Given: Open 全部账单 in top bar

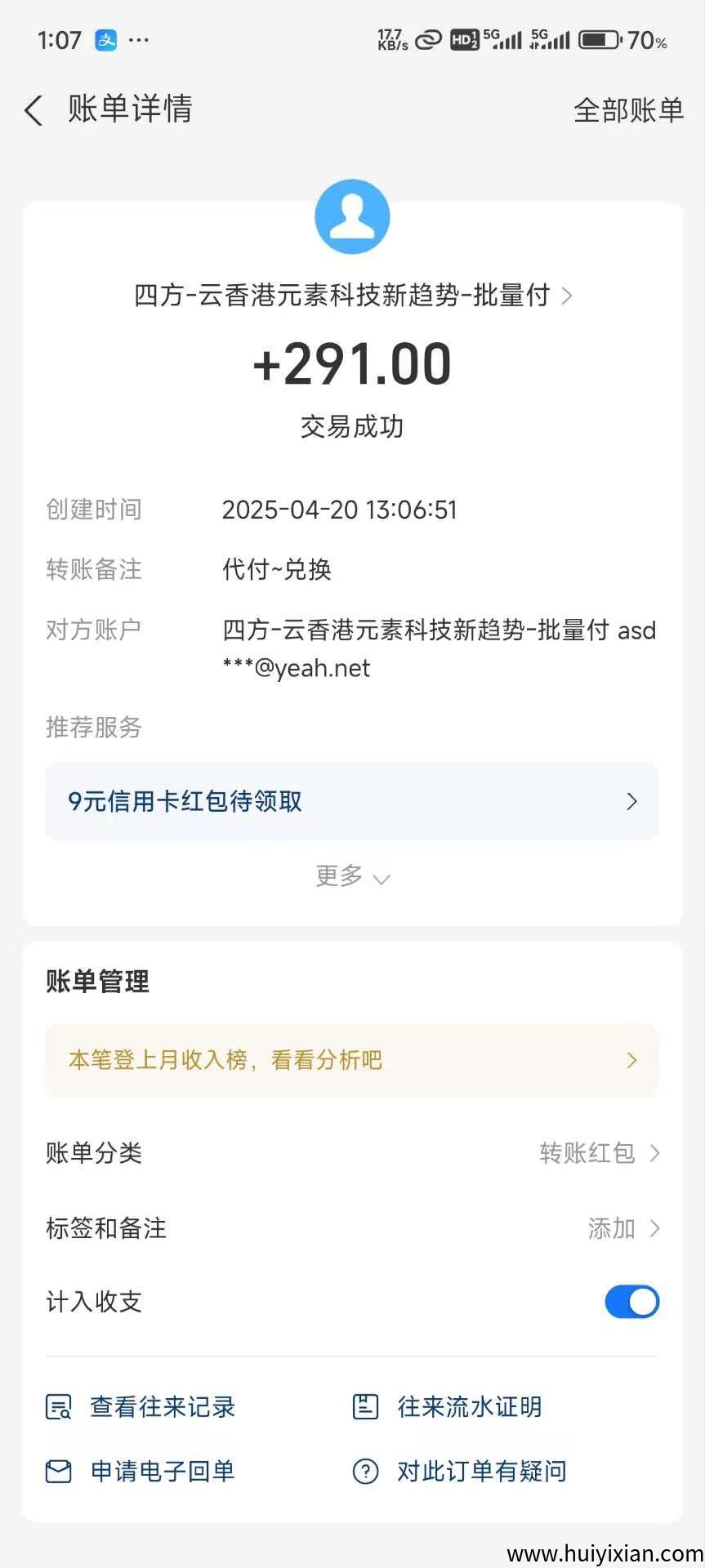Looking at the screenshot, I should click(x=627, y=110).
